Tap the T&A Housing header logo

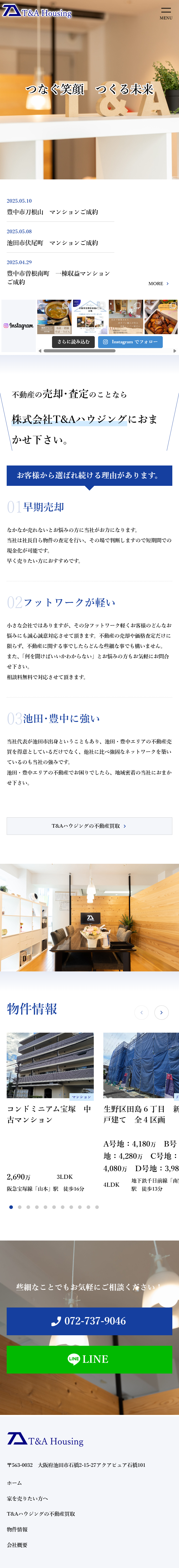(x=37, y=11)
